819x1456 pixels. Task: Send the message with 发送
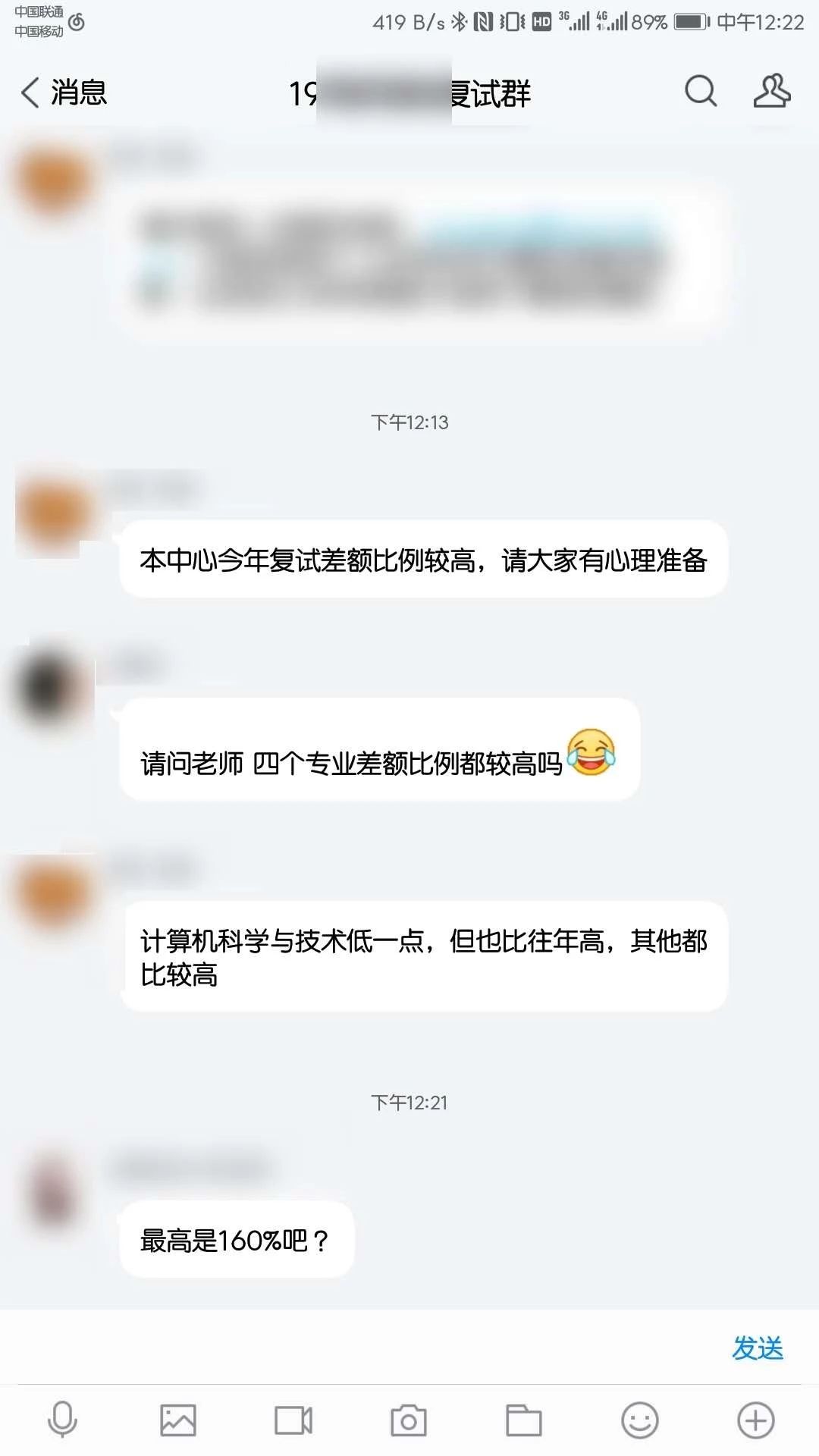pyautogui.click(x=757, y=1348)
